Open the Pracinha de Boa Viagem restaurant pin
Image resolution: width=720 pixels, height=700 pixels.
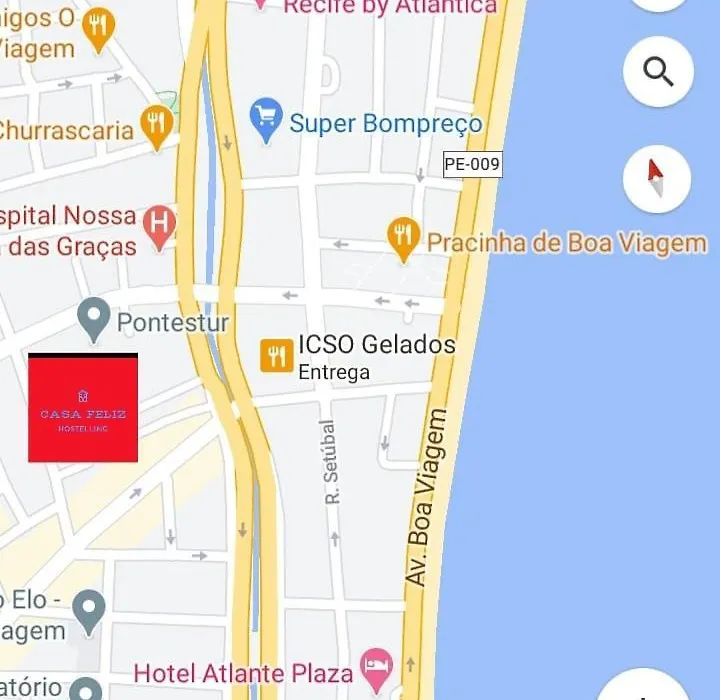tap(403, 238)
